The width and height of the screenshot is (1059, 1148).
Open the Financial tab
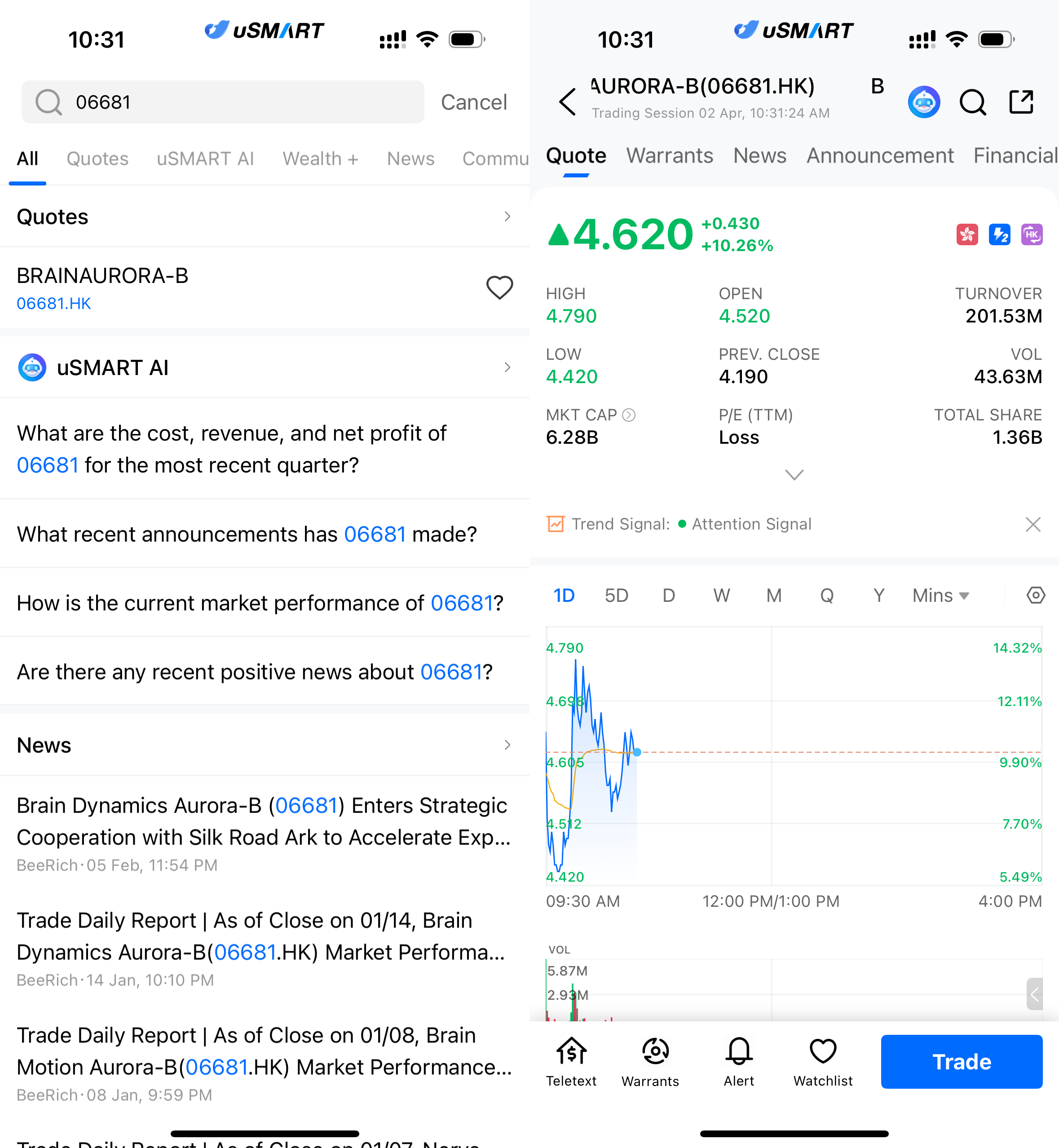[x=1015, y=156]
